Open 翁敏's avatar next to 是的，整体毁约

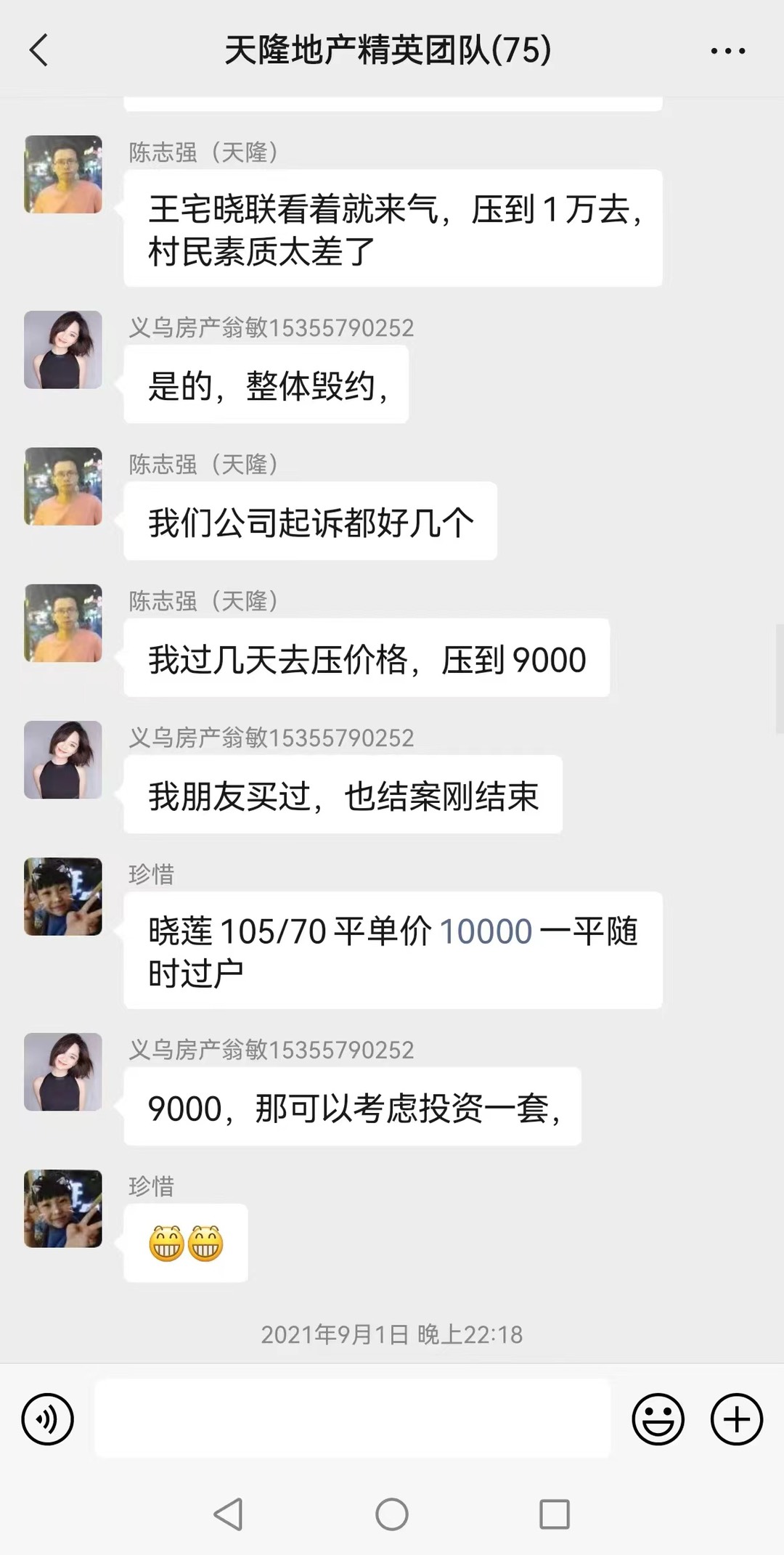63,350
